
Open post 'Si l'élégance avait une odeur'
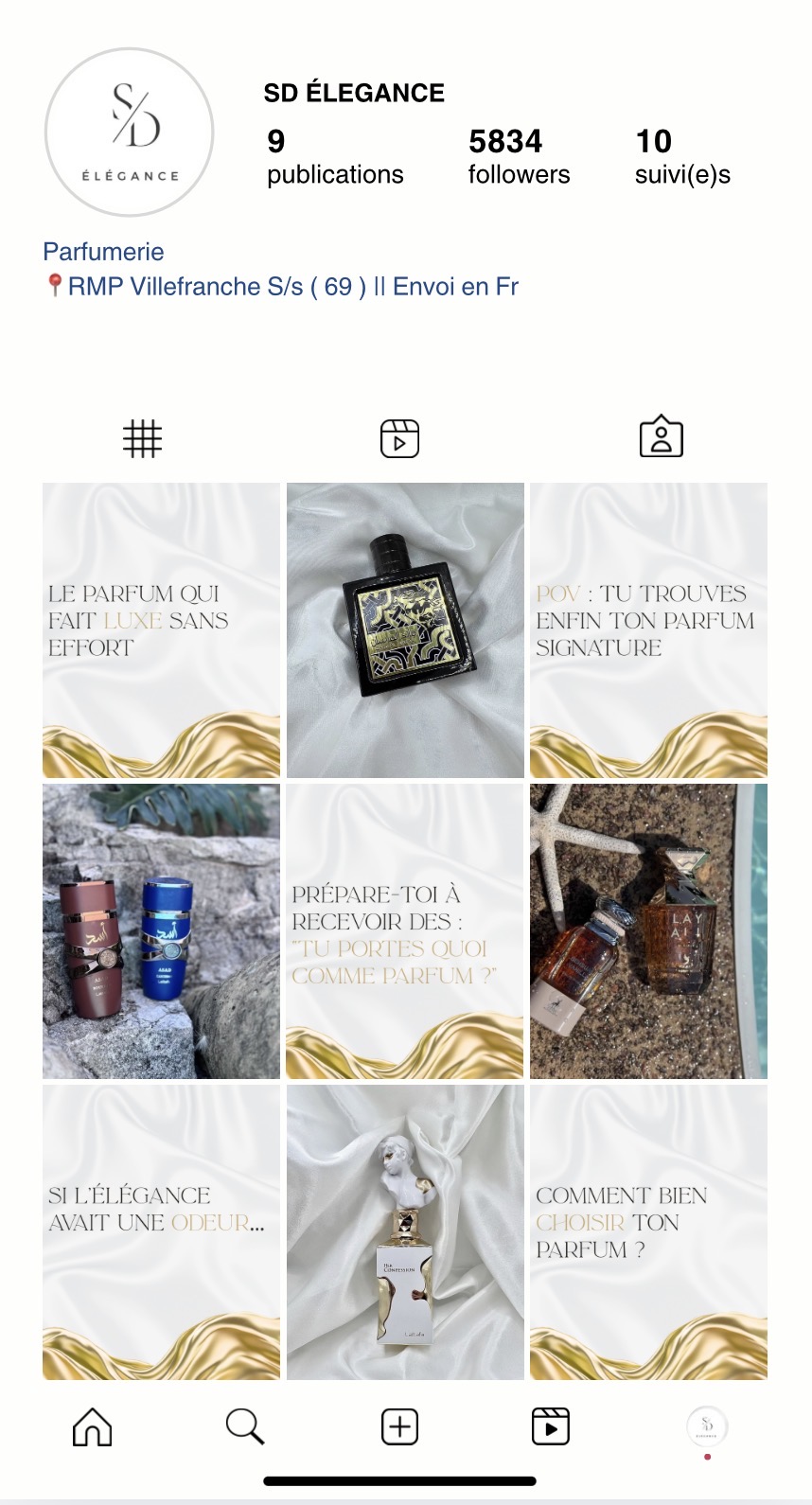[x=161, y=1232]
